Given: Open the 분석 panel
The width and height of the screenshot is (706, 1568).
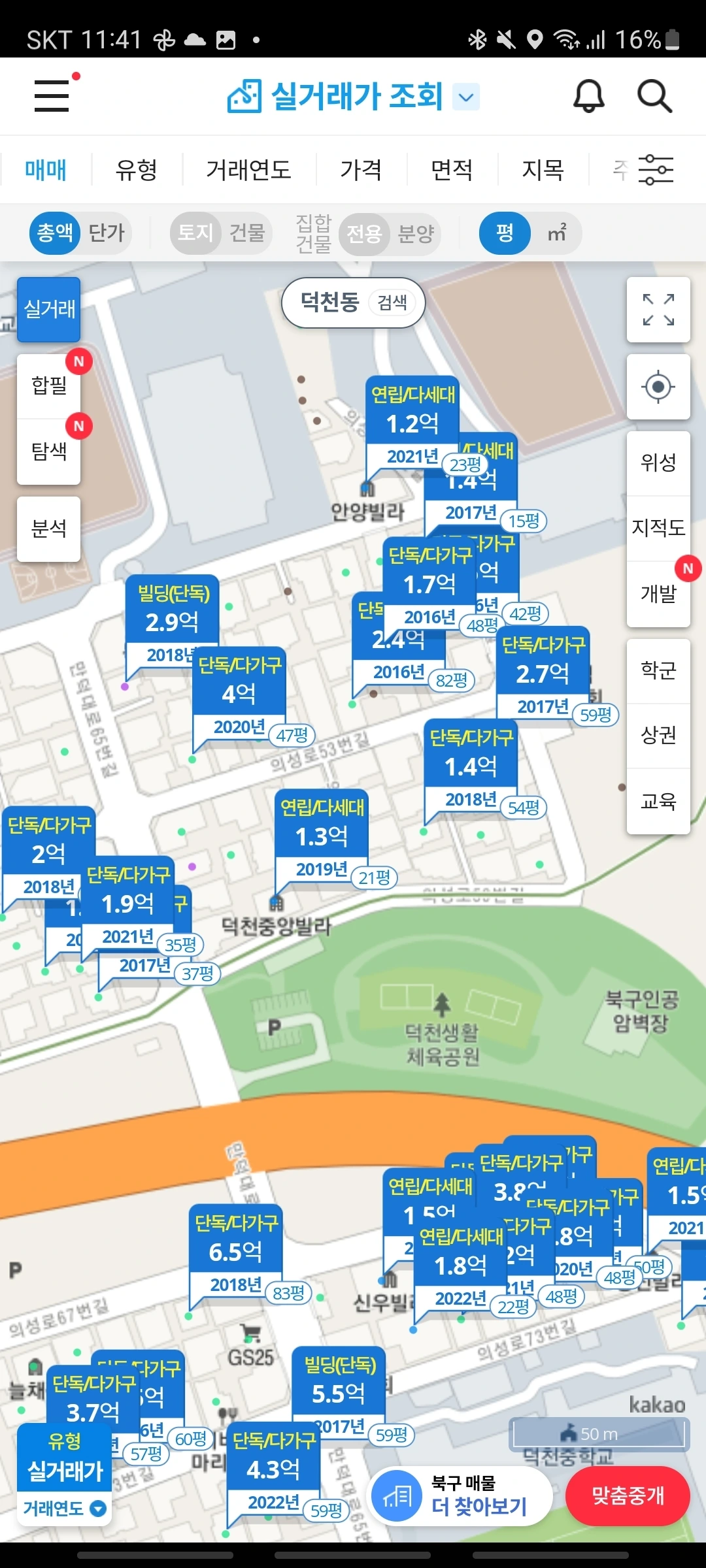Looking at the screenshot, I should (x=49, y=529).
